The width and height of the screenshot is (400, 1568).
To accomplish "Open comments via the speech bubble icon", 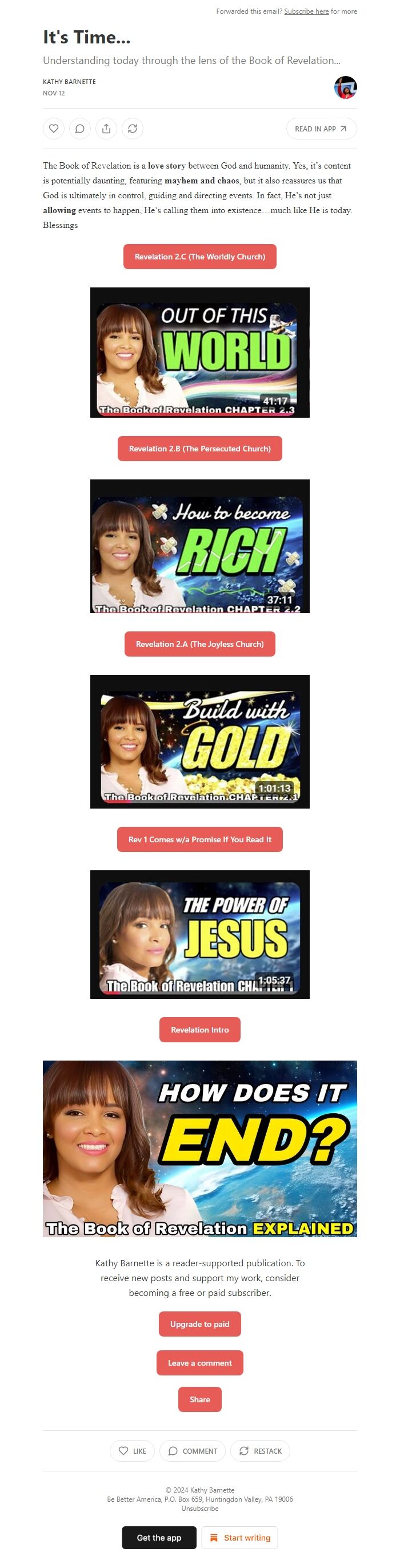I will click(80, 129).
